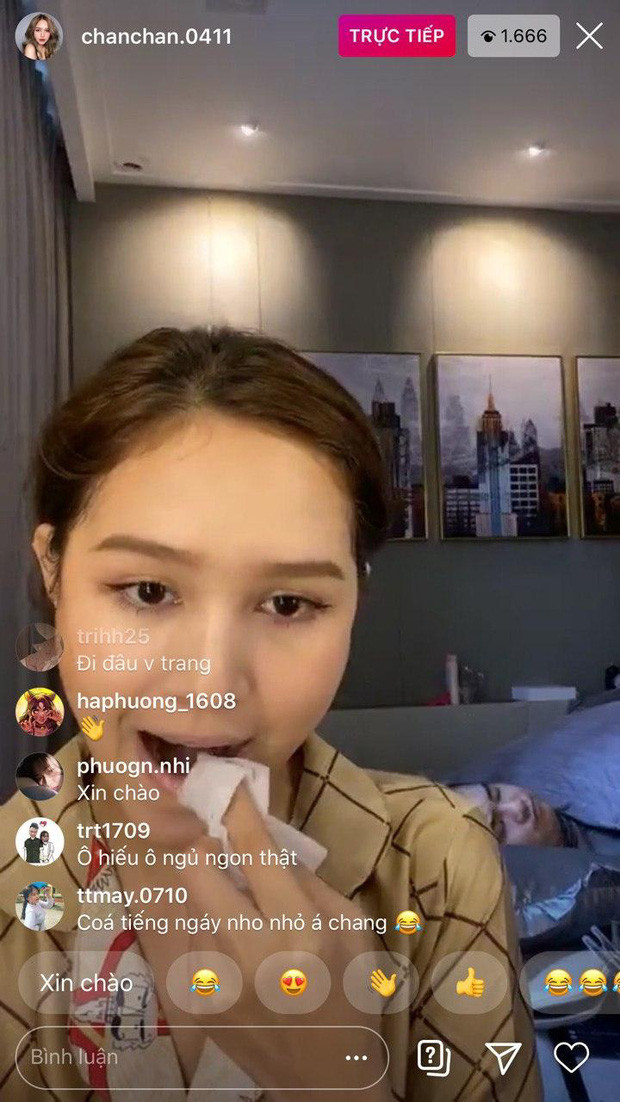Close the live stream
Image resolution: width=620 pixels, height=1102 pixels.
coord(589,36)
